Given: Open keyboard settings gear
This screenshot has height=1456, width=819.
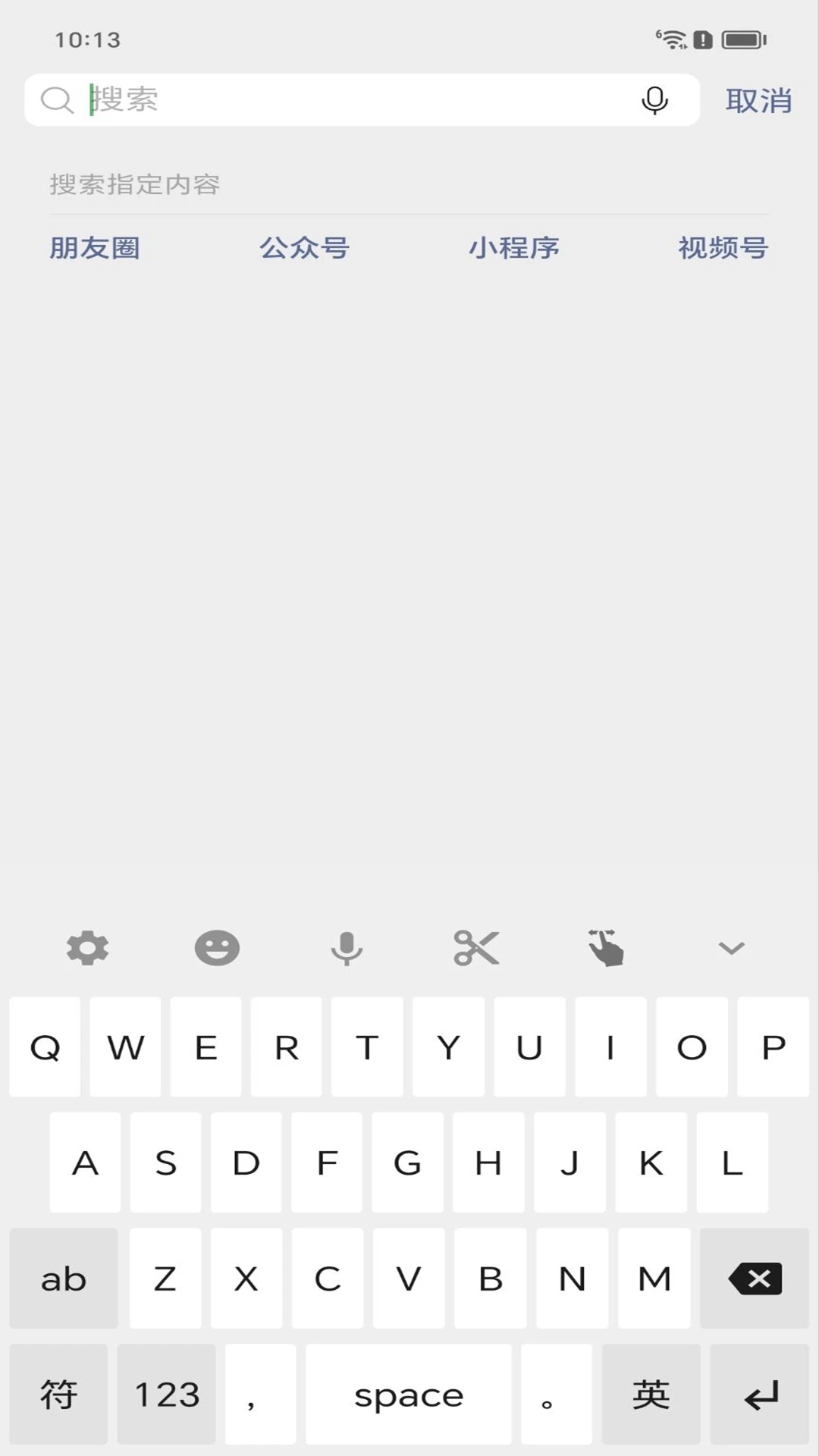Looking at the screenshot, I should 88,948.
